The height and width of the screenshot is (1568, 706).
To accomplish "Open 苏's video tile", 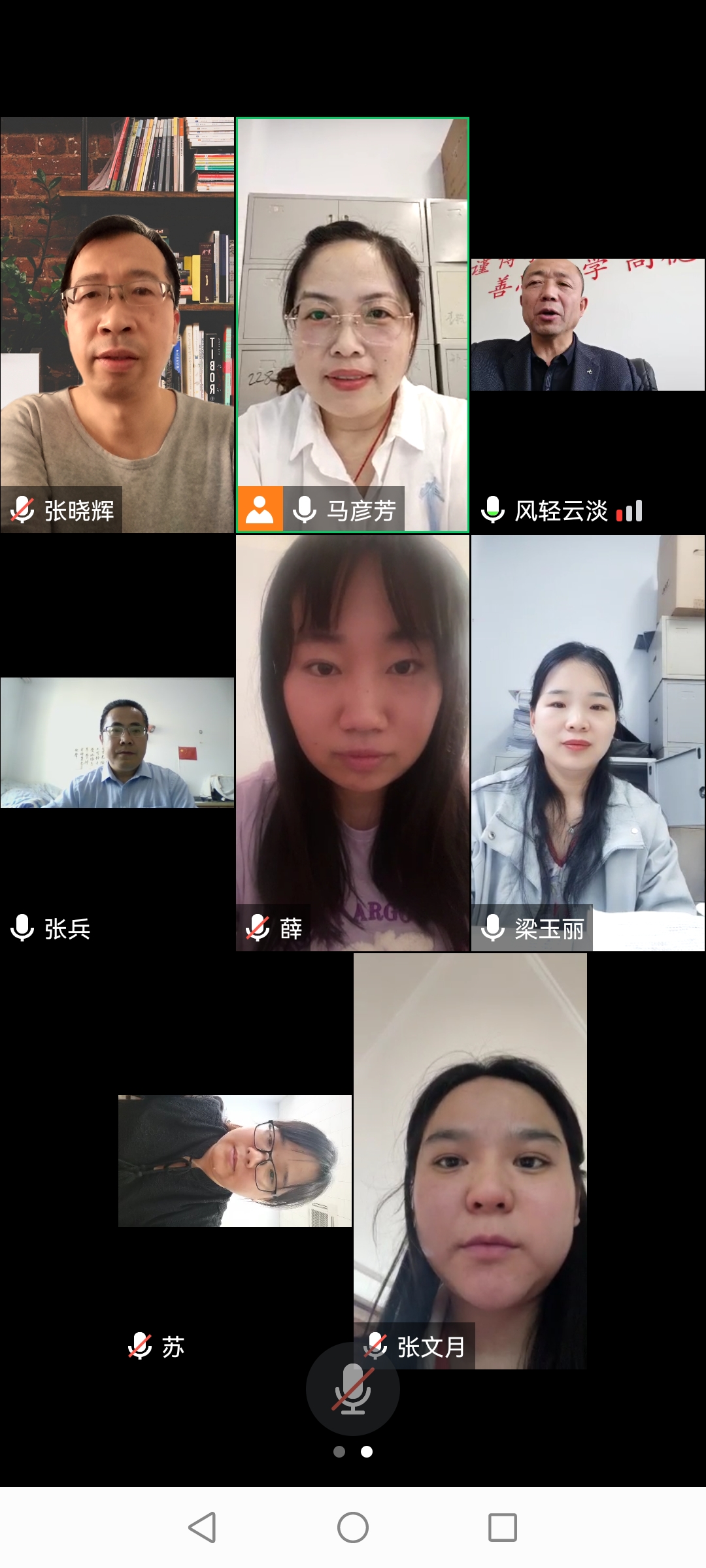I will (x=235, y=1161).
